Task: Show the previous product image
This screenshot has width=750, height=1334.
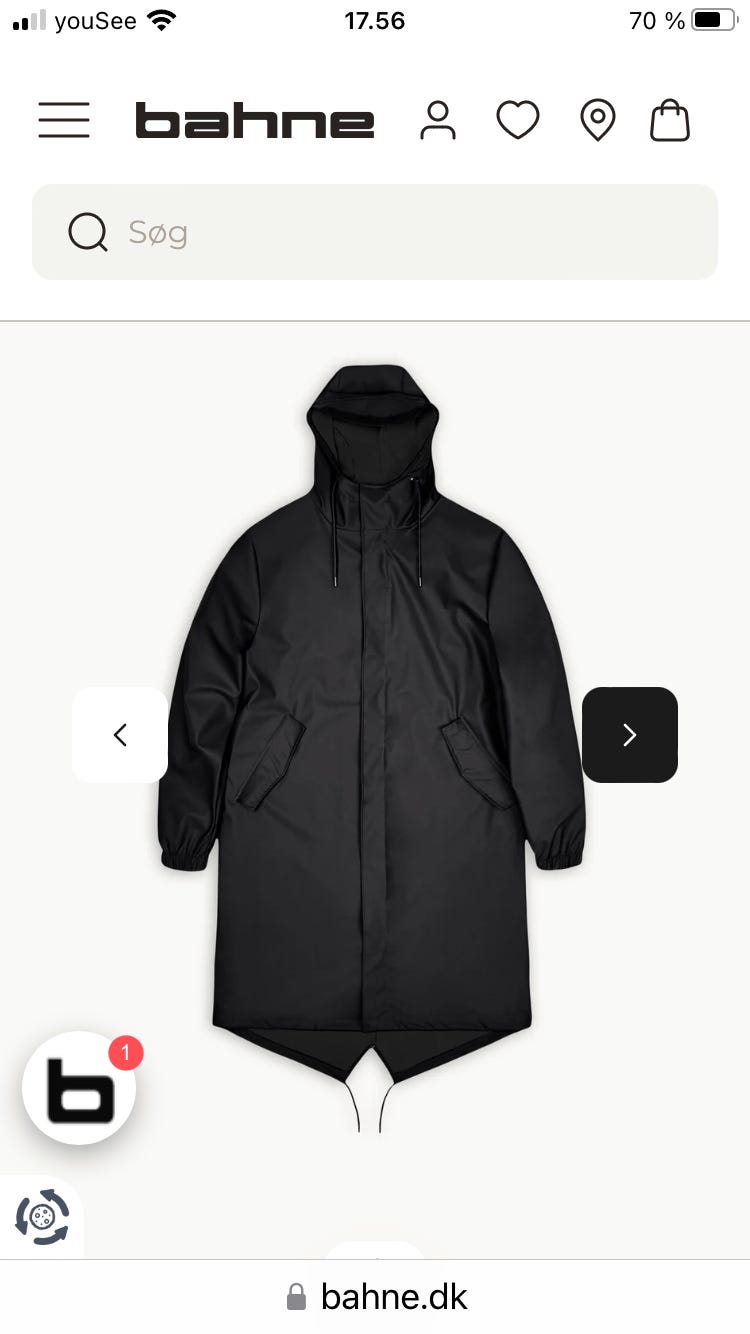Action: [x=120, y=735]
